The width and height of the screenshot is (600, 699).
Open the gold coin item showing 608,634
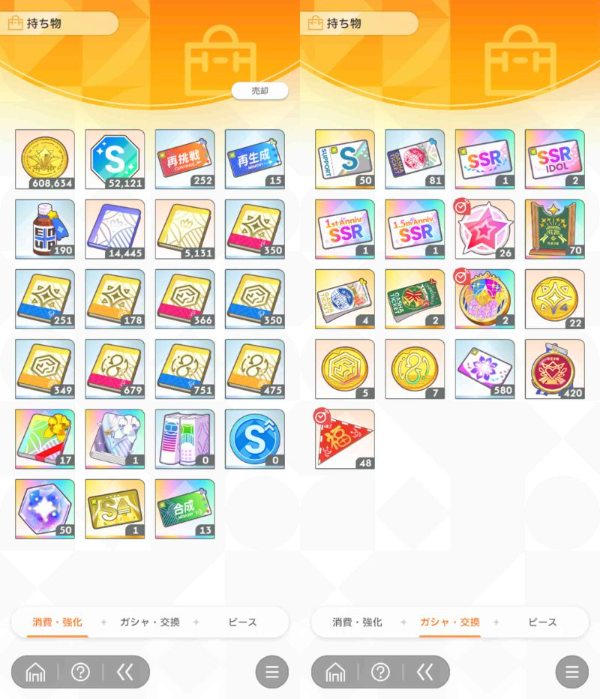pyautogui.click(x=45, y=159)
